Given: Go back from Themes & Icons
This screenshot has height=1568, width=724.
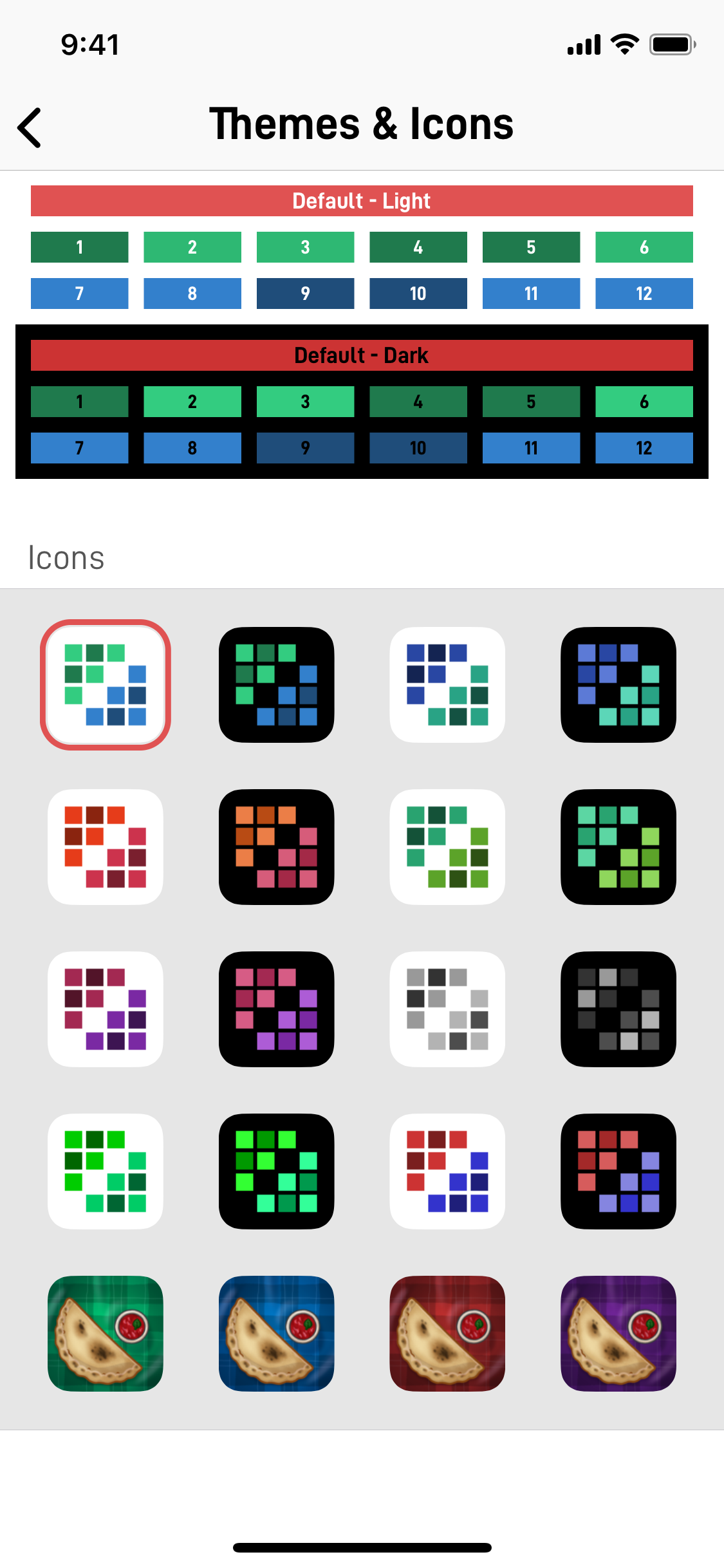Looking at the screenshot, I should 30,127.
